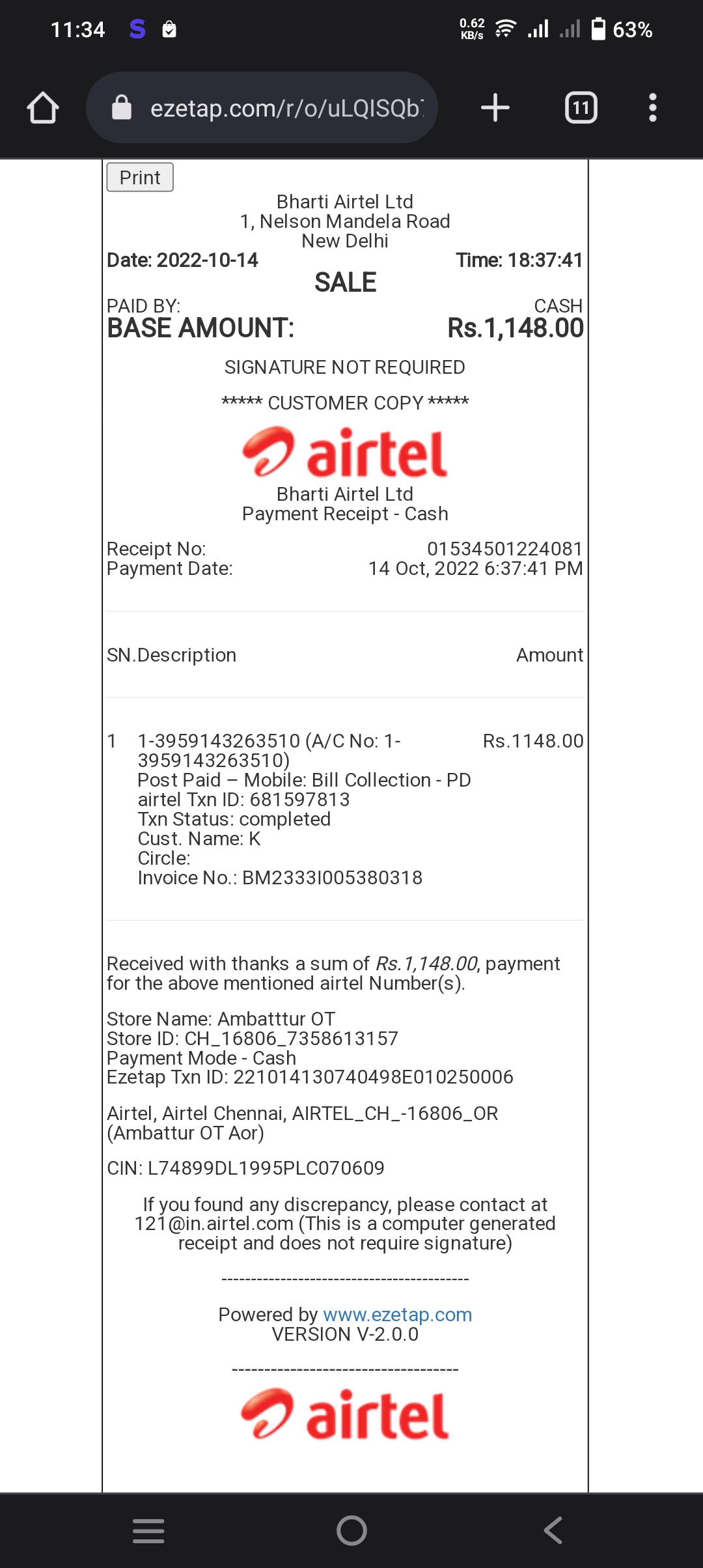This screenshot has height=1568, width=703.
Task: Open recent apps from navigation bar
Action: [148, 1530]
